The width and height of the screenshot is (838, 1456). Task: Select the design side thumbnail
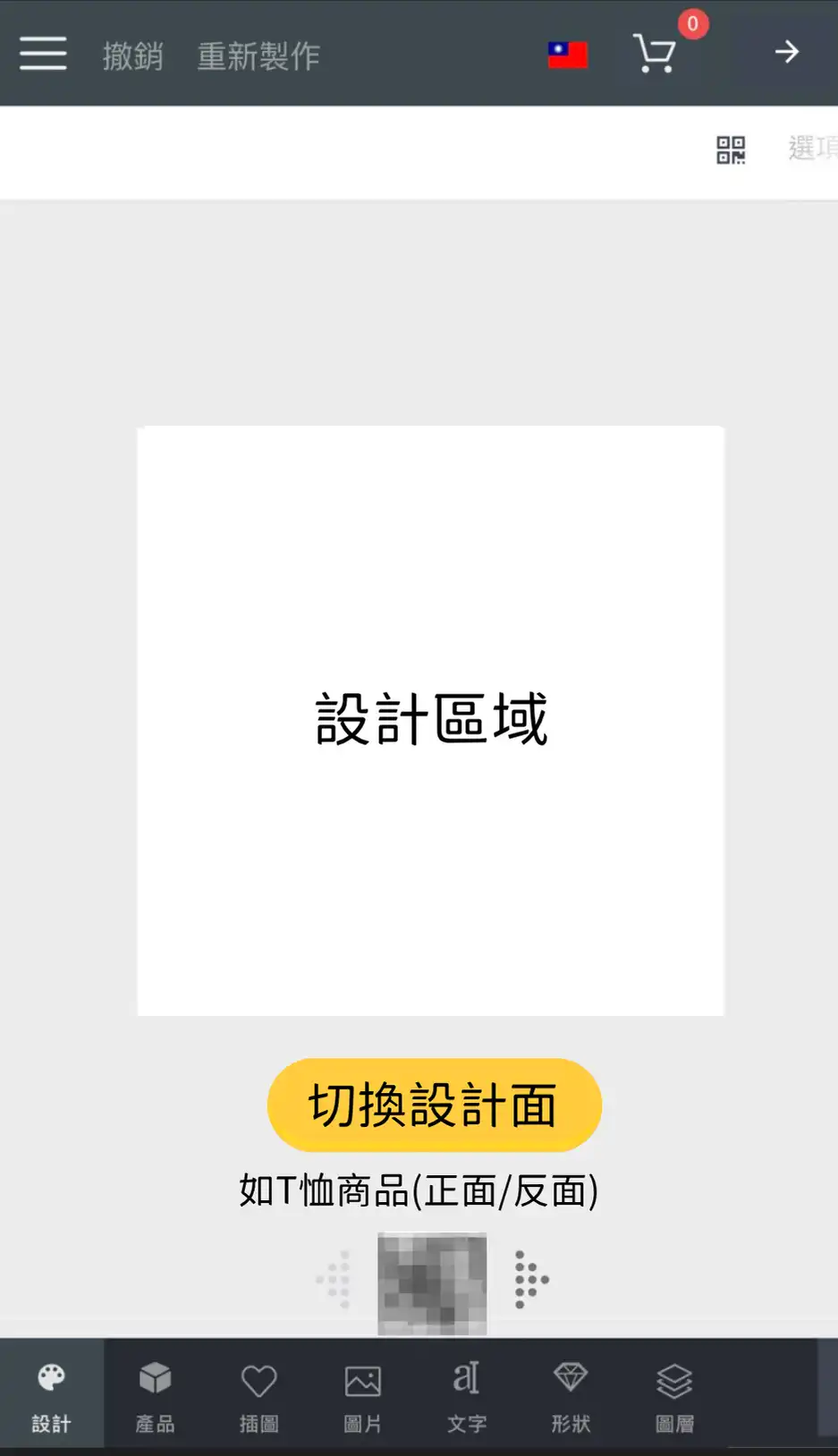[x=432, y=1282]
